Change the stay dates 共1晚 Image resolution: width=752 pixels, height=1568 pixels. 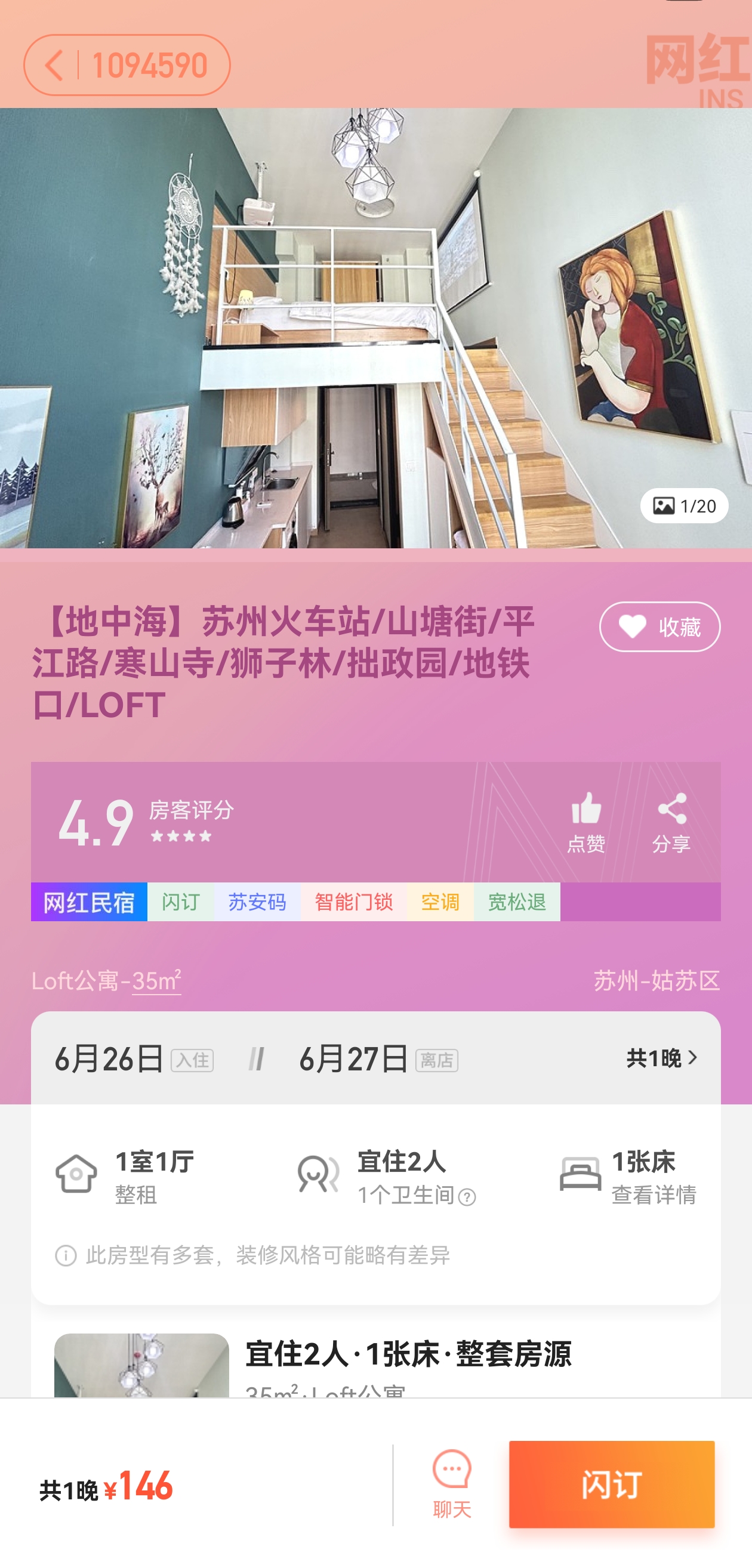(x=661, y=1058)
